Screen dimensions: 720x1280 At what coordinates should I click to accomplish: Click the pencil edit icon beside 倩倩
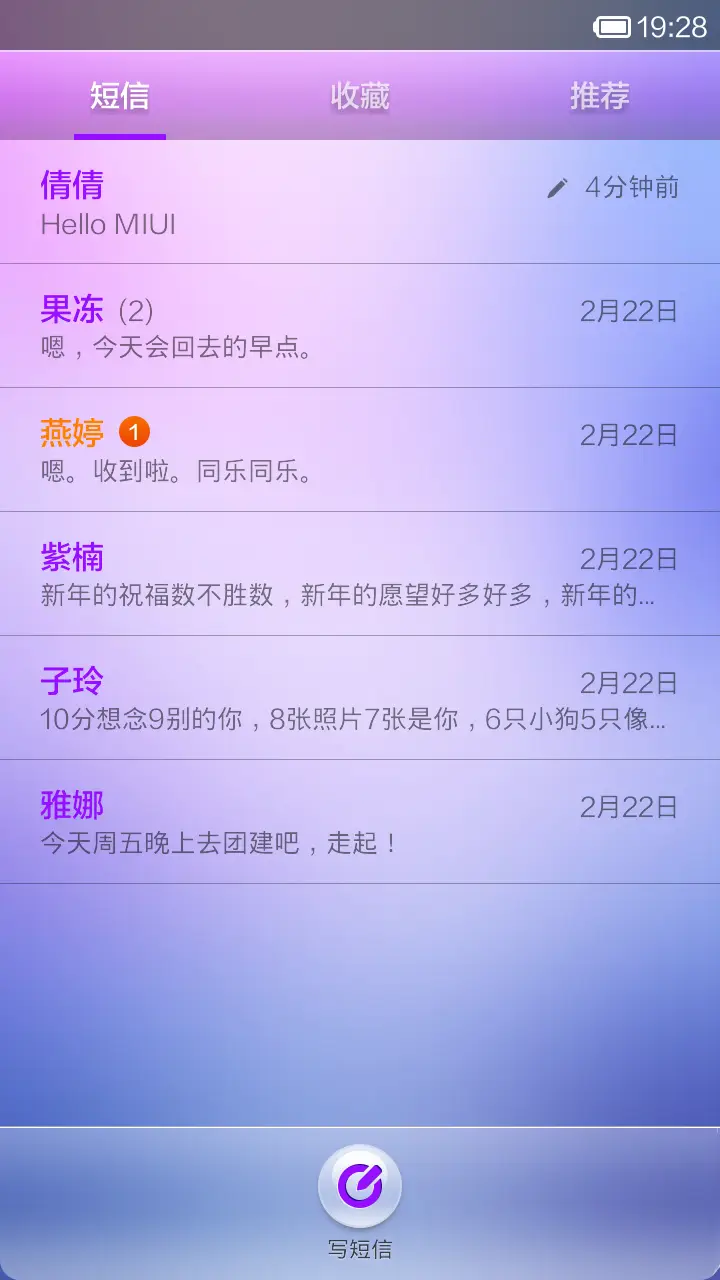(556, 186)
